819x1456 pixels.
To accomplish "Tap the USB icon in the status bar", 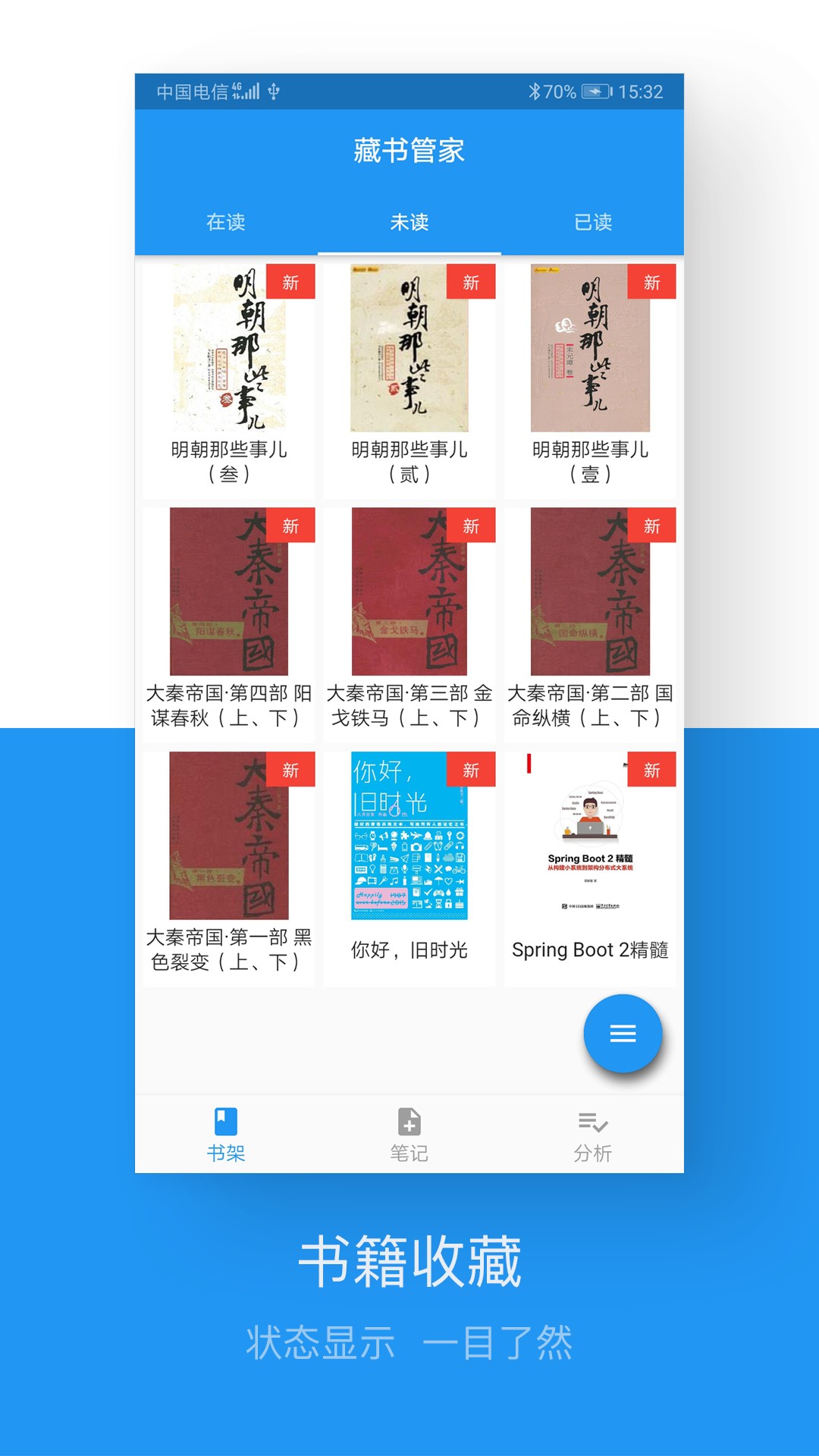I will [275, 89].
